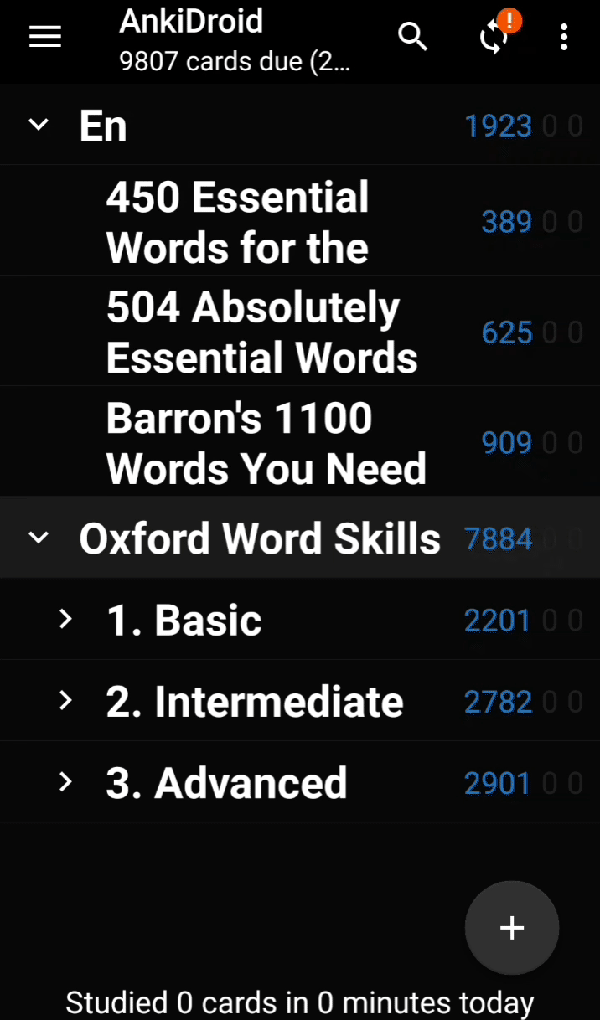Expand the 3. Advanced deck
The height and width of the screenshot is (1020, 600).
(x=65, y=782)
